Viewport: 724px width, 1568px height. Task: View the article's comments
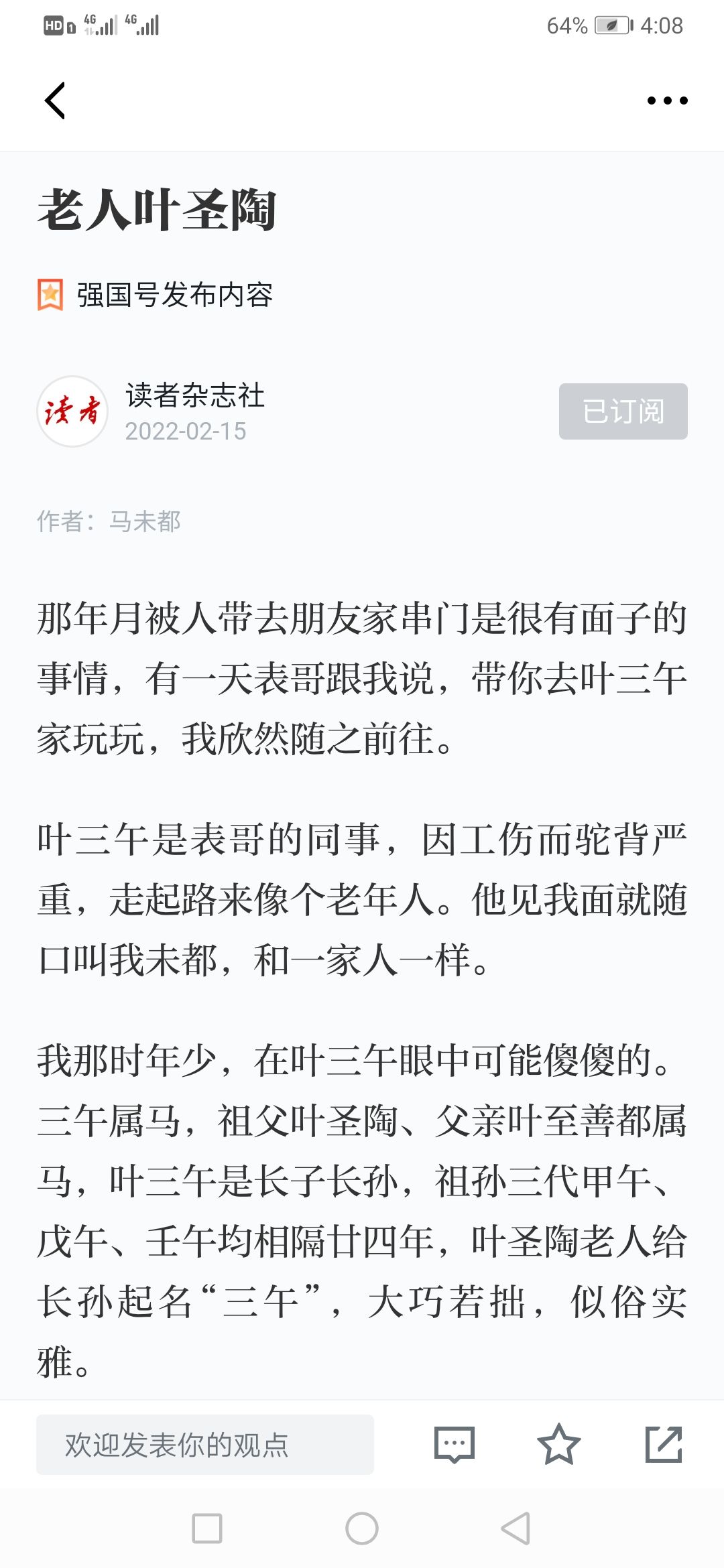pos(455,1445)
